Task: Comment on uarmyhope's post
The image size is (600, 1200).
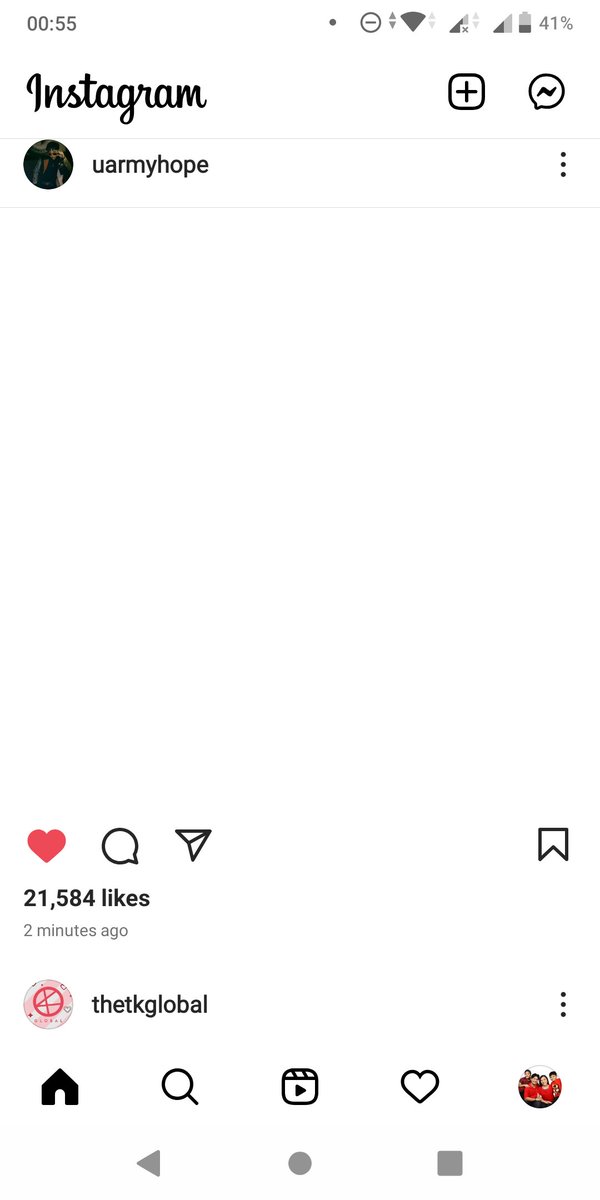Action: tap(120, 846)
